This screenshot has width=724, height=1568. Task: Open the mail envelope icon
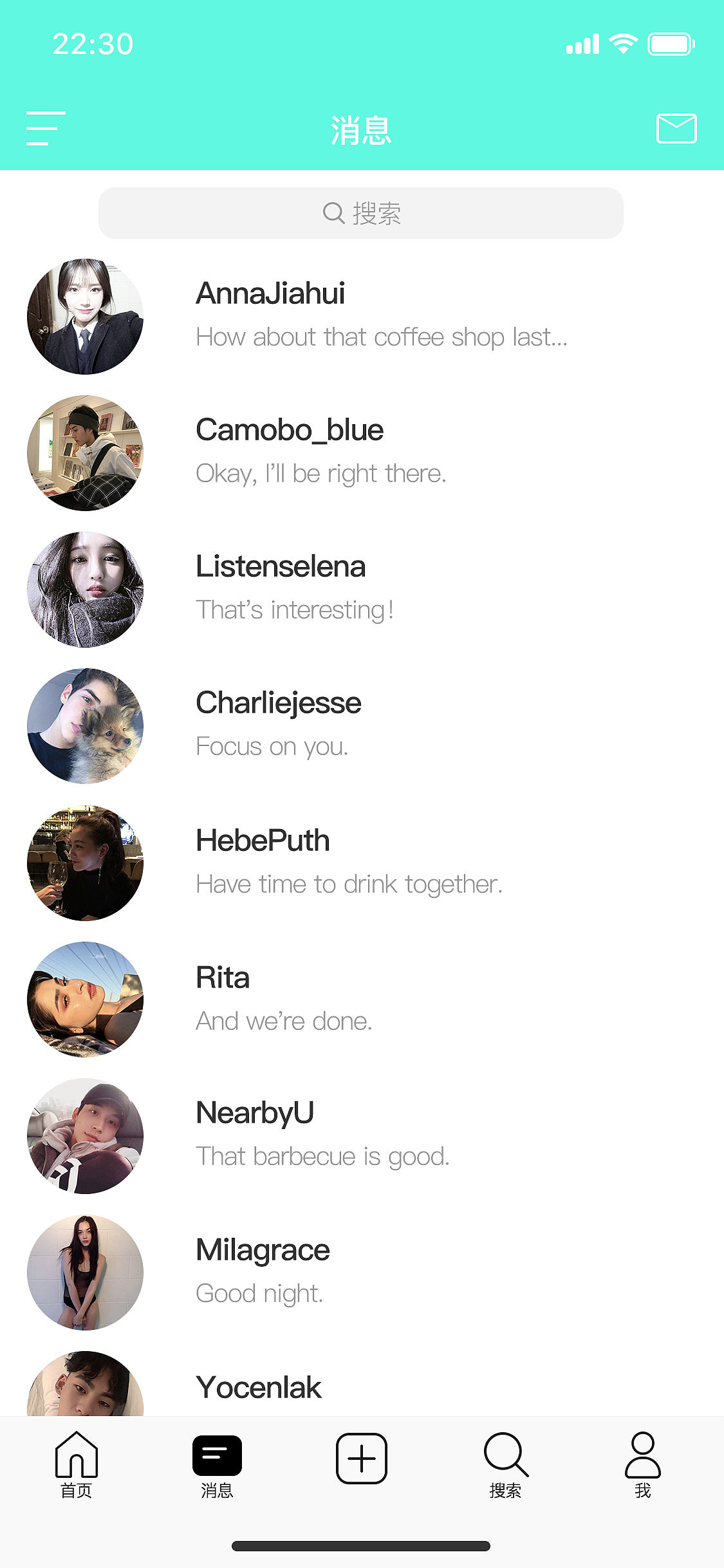[676, 128]
